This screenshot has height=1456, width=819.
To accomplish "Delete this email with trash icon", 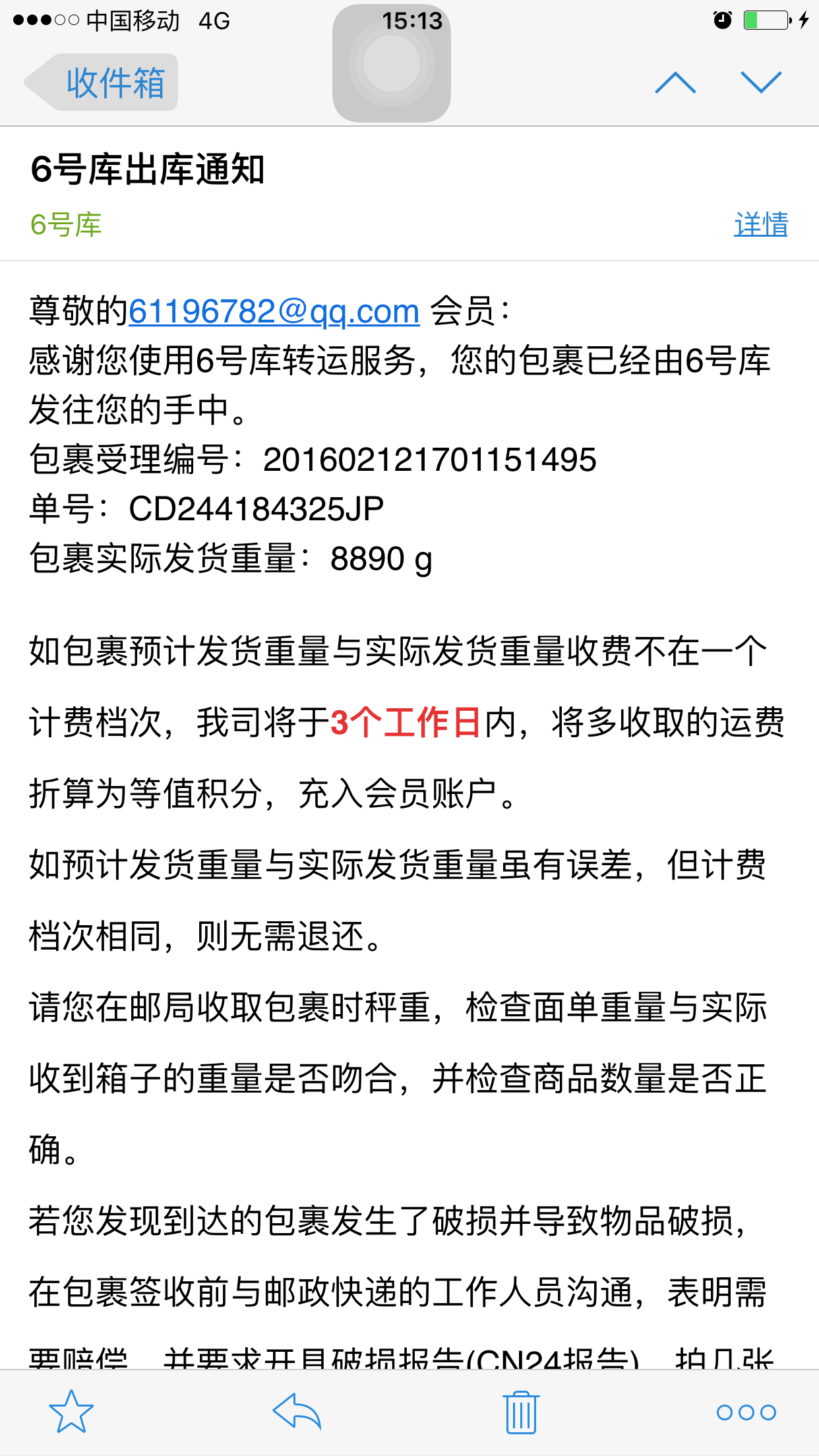I will coord(522,1412).
